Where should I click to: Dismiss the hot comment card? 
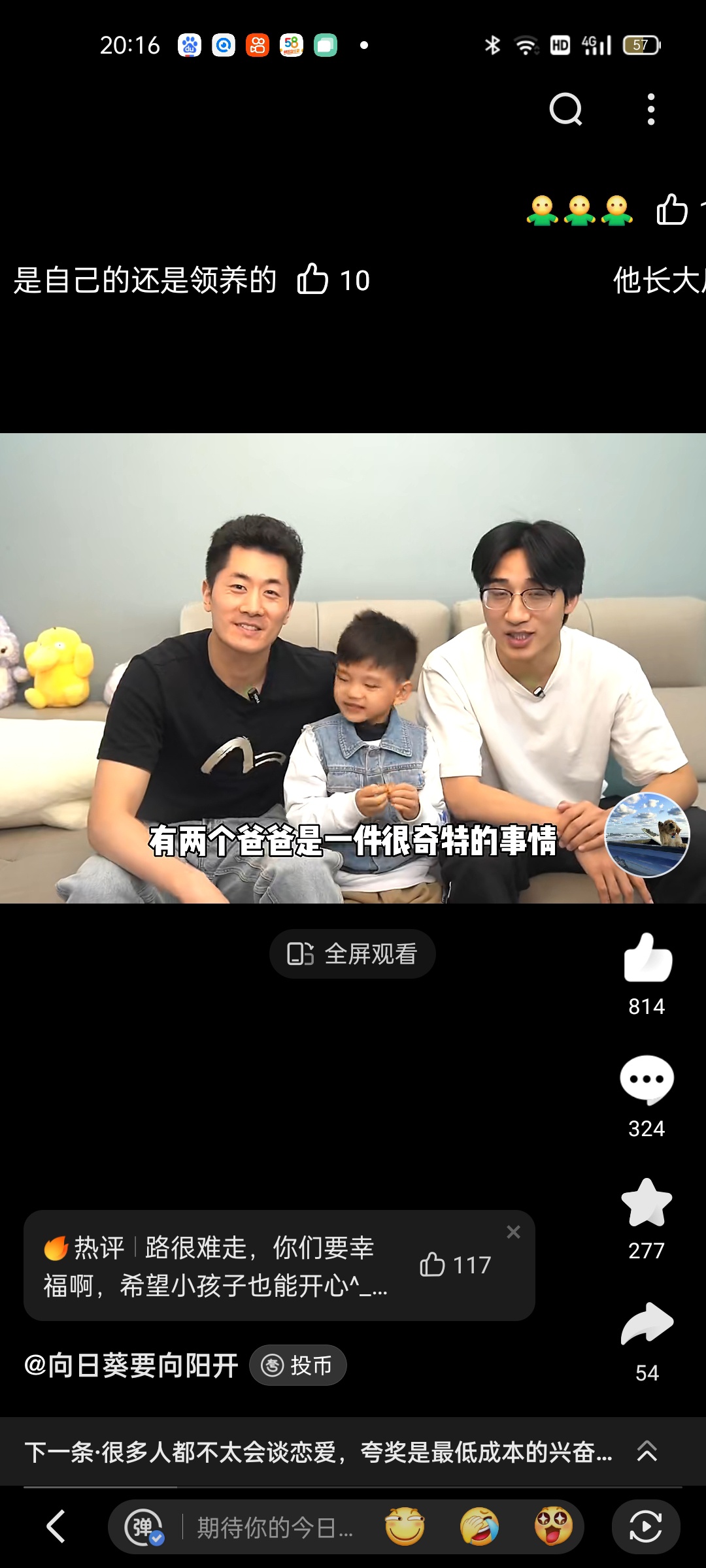point(514,1232)
